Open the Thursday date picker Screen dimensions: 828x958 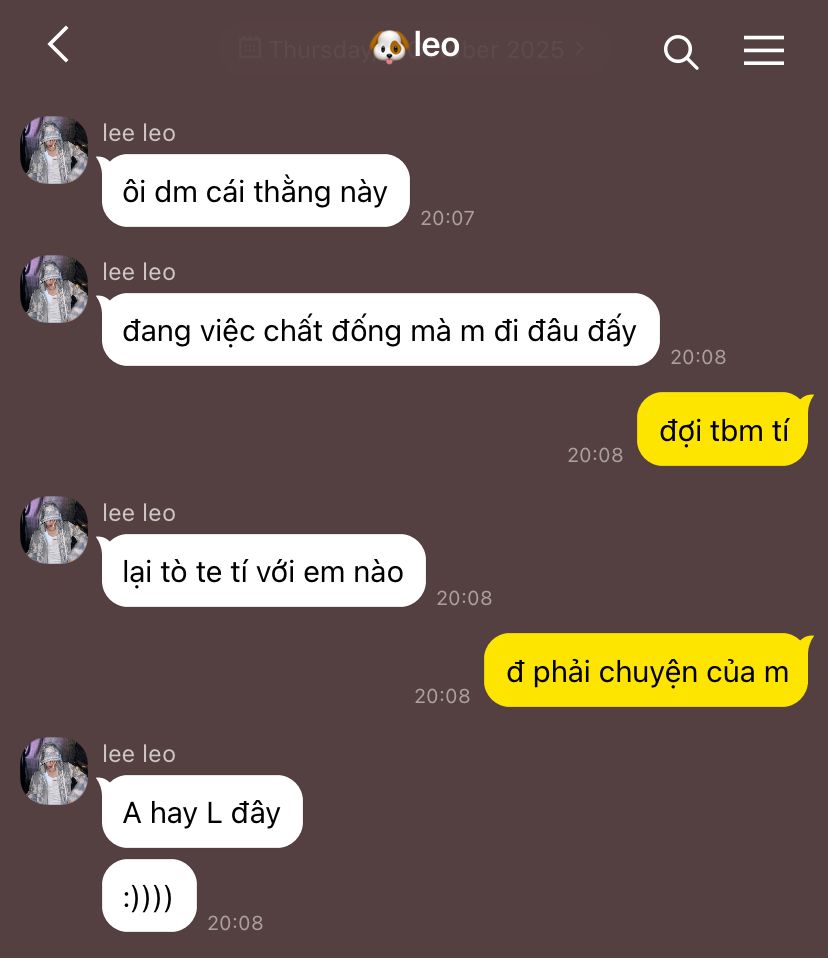[300, 49]
